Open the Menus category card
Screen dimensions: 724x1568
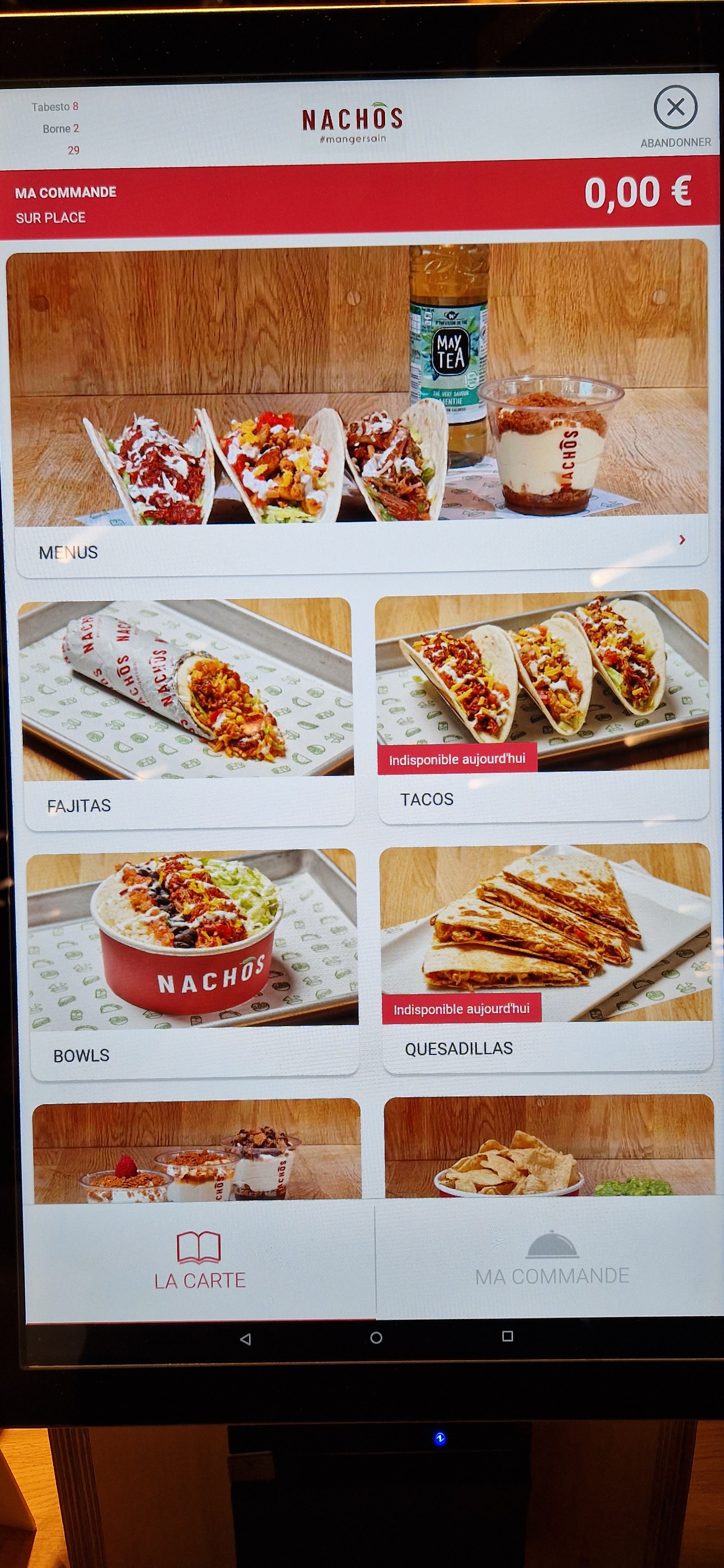[x=358, y=408]
